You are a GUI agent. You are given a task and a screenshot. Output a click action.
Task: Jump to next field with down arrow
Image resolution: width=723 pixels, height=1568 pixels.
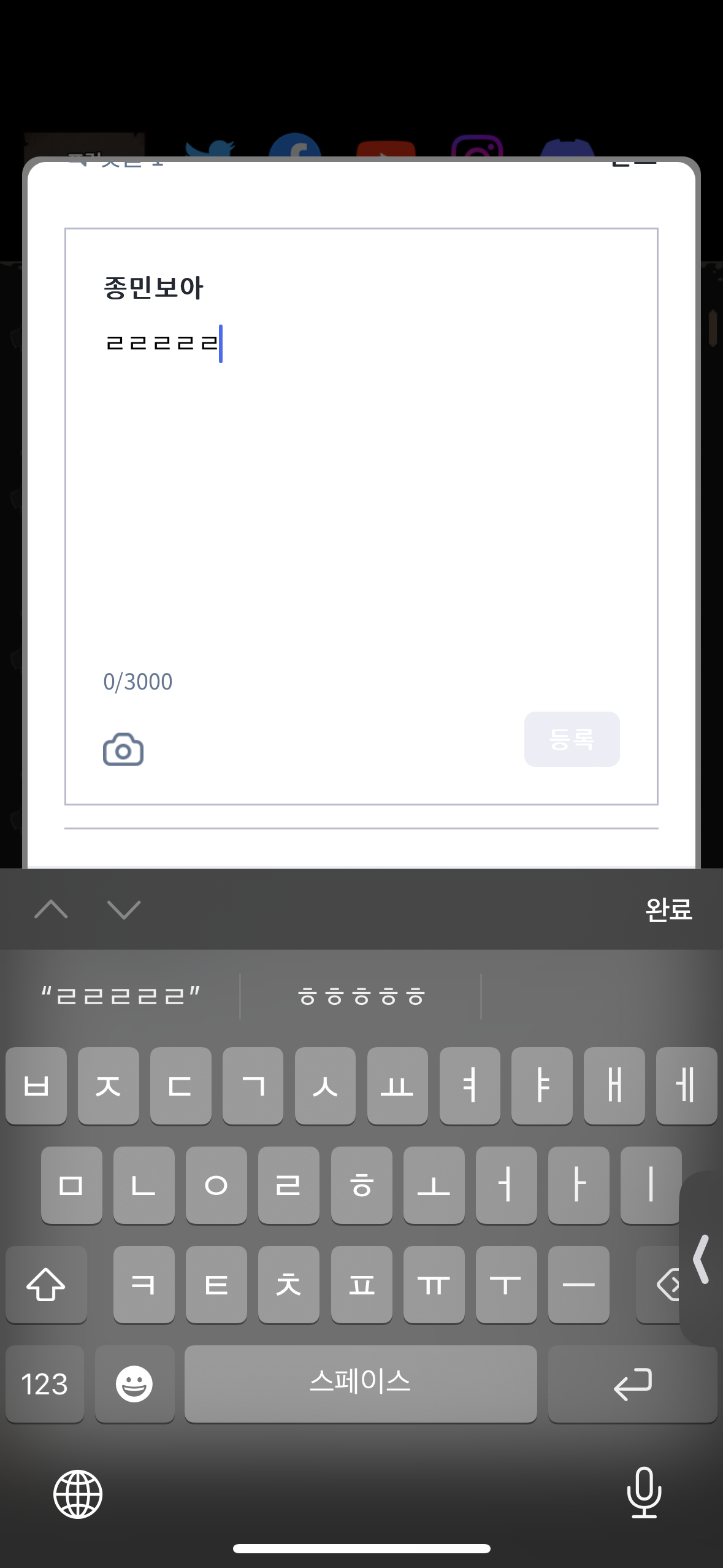[124, 909]
